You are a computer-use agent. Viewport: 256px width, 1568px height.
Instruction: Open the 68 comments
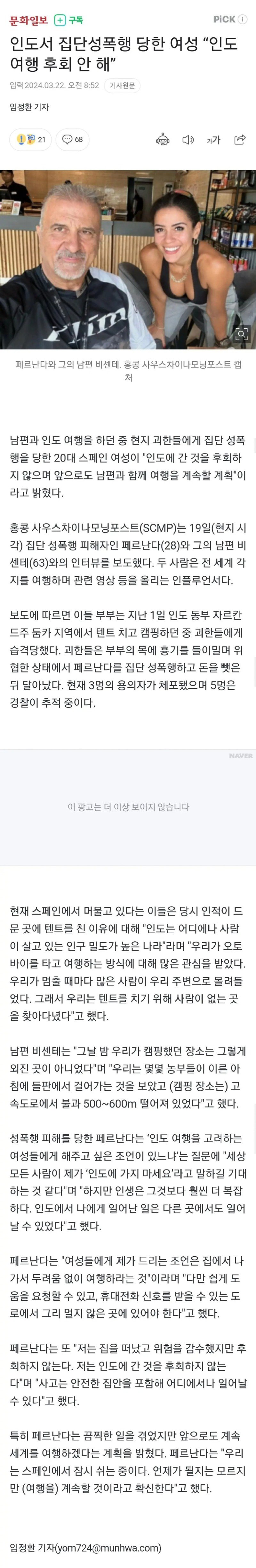click(72, 140)
